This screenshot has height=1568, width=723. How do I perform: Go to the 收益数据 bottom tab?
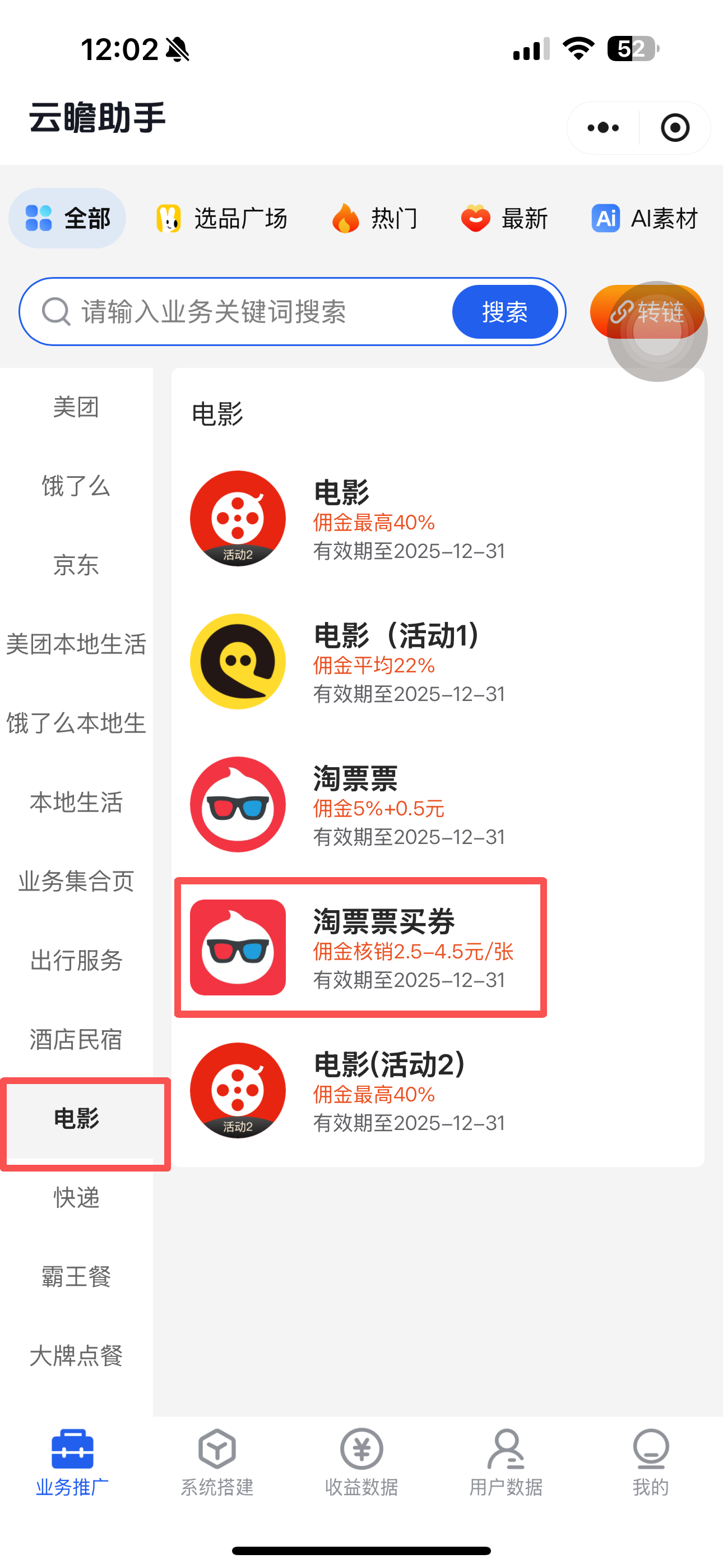[x=361, y=1462]
